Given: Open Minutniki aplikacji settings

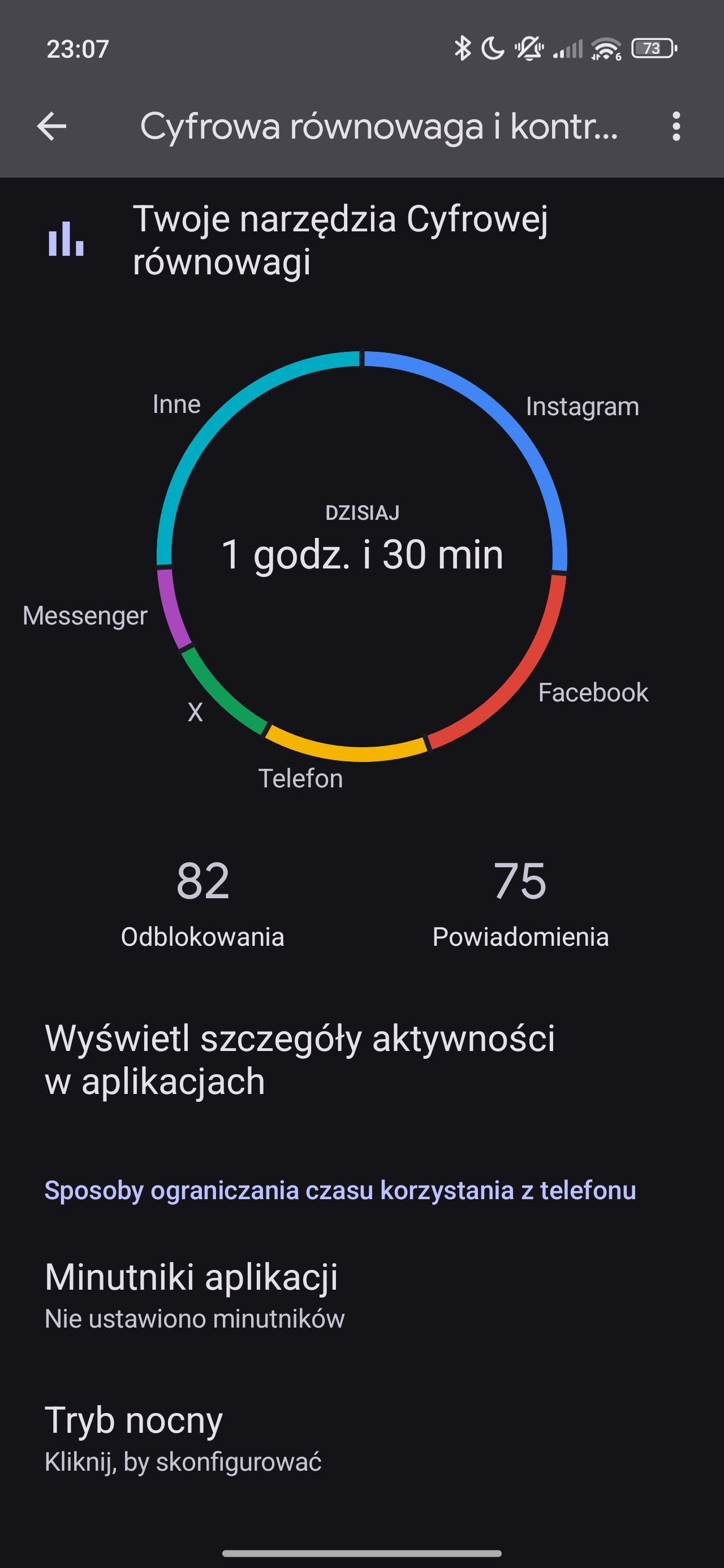Looking at the screenshot, I should pos(195,1295).
